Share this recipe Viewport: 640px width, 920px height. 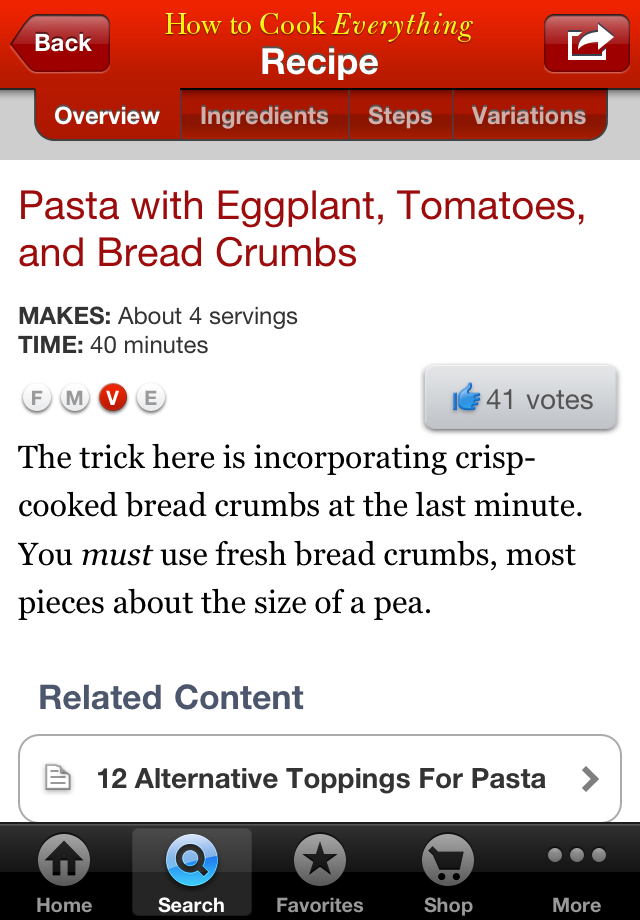click(x=586, y=43)
